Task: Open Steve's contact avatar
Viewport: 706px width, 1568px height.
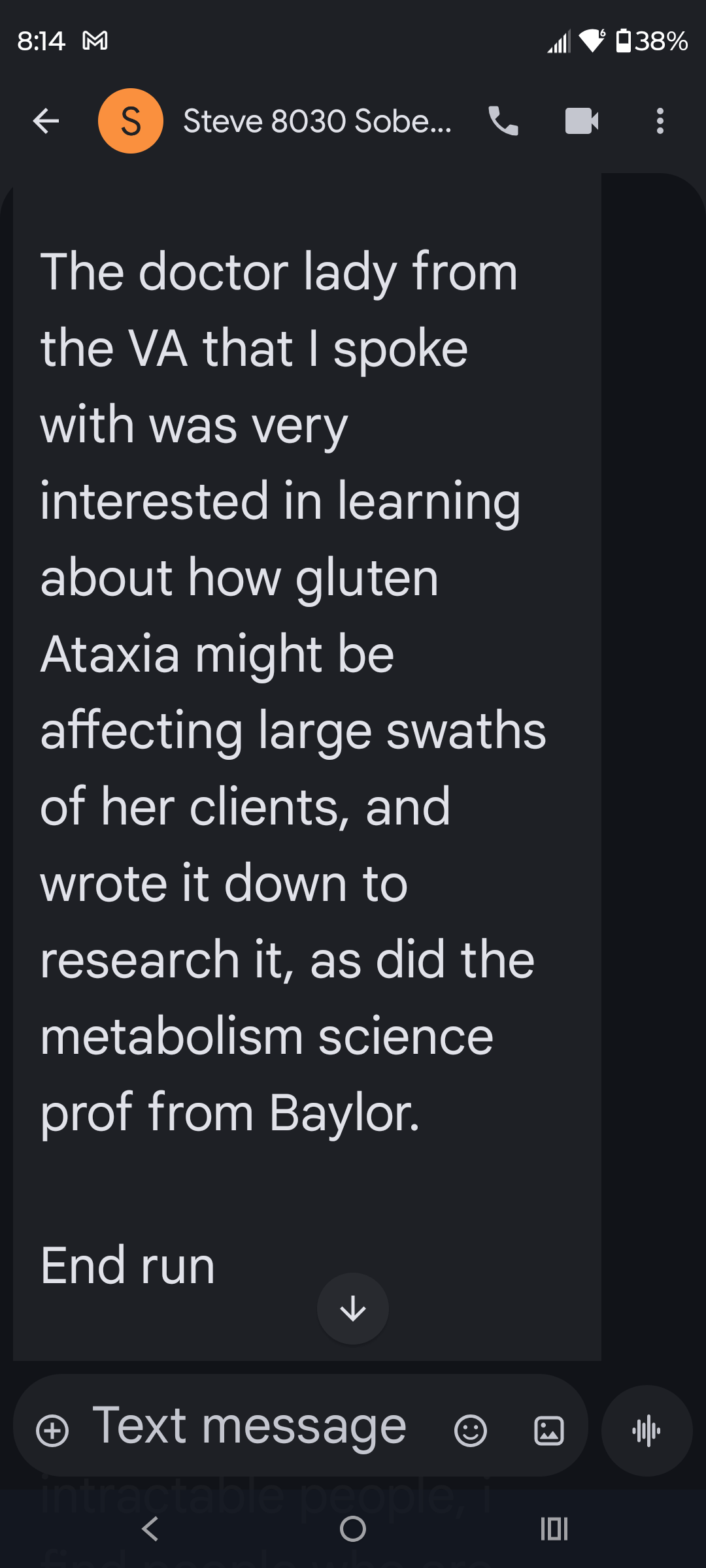Action: coord(131,122)
